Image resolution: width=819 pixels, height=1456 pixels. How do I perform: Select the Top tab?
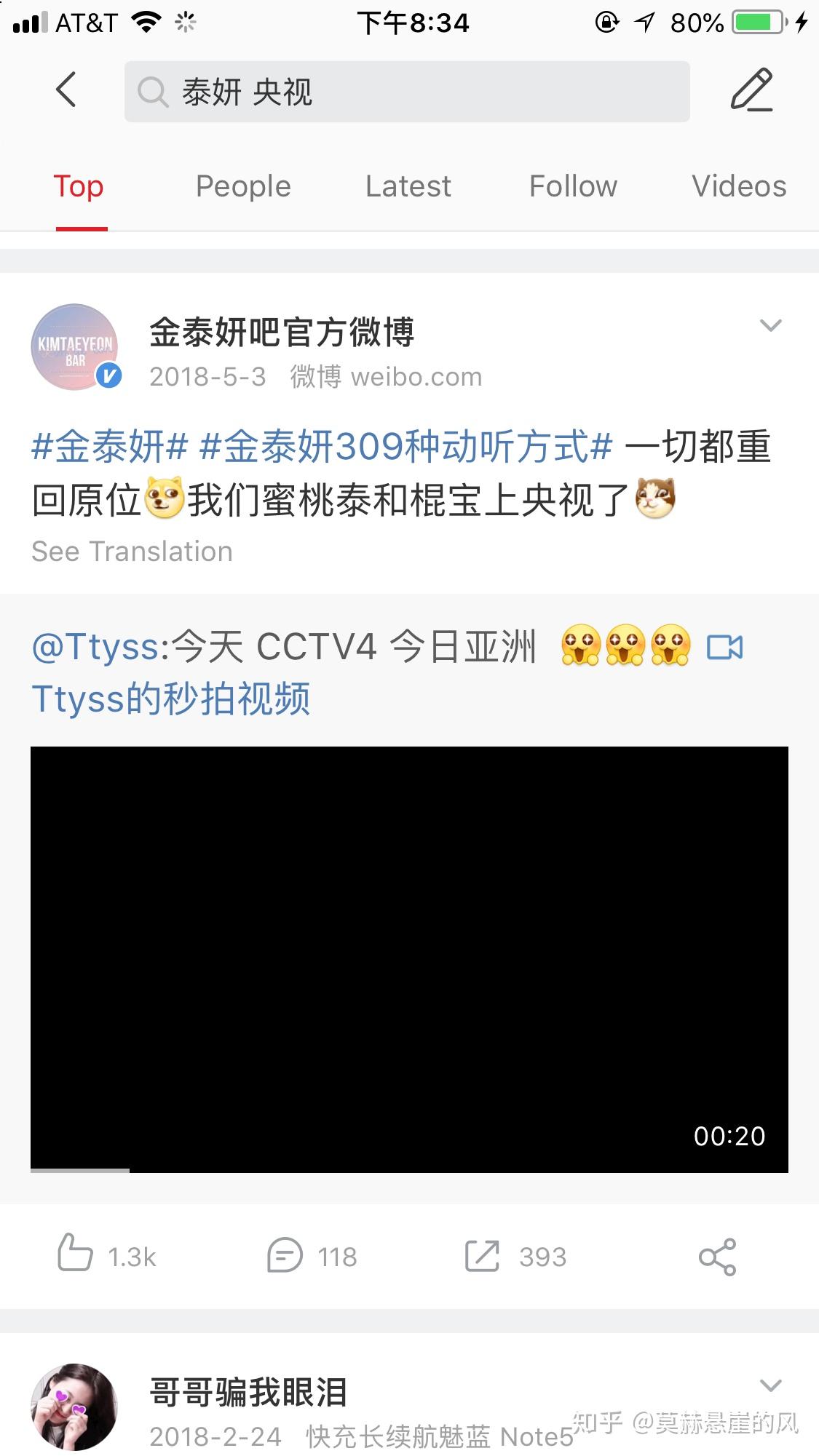(79, 186)
